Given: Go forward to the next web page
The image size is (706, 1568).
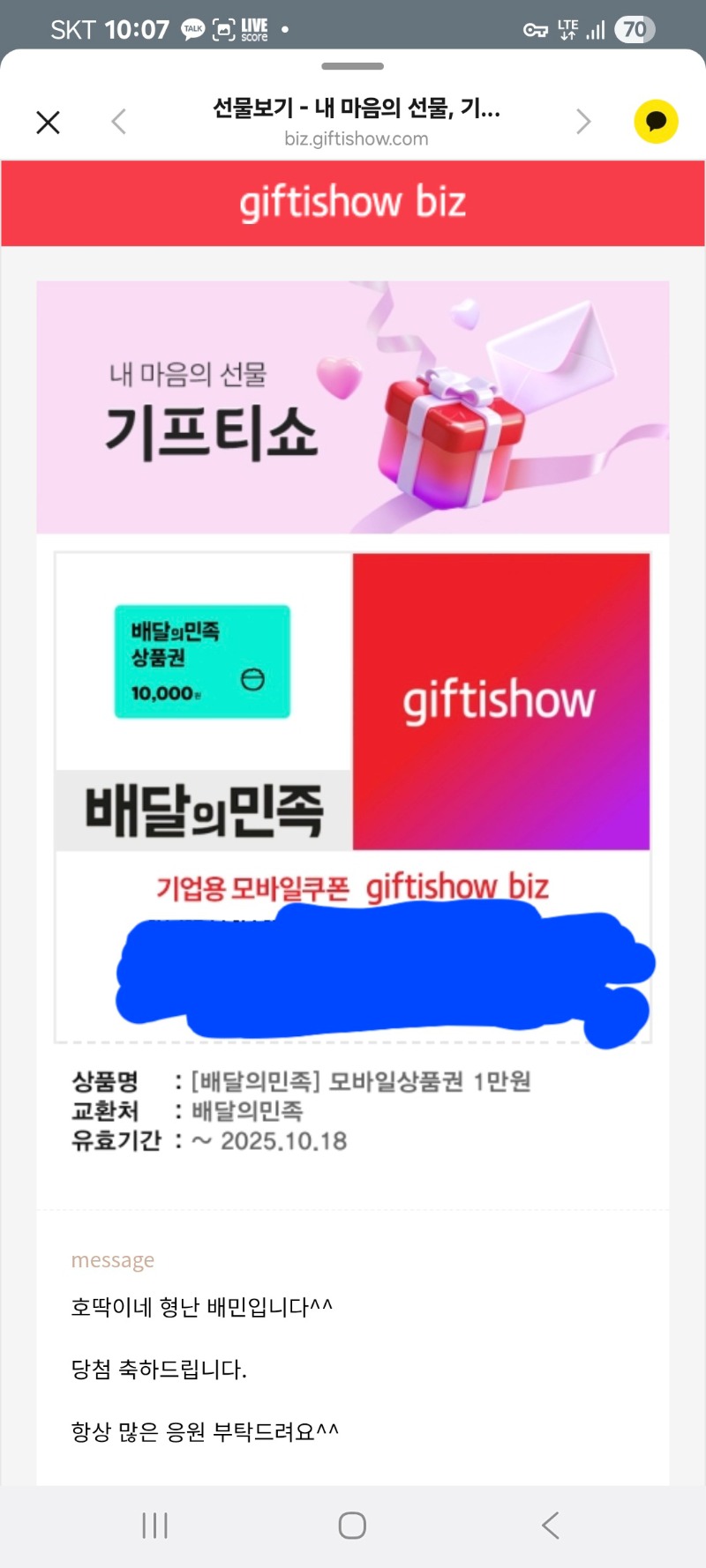Looking at the screenshot, I should [x=582, y=122].
